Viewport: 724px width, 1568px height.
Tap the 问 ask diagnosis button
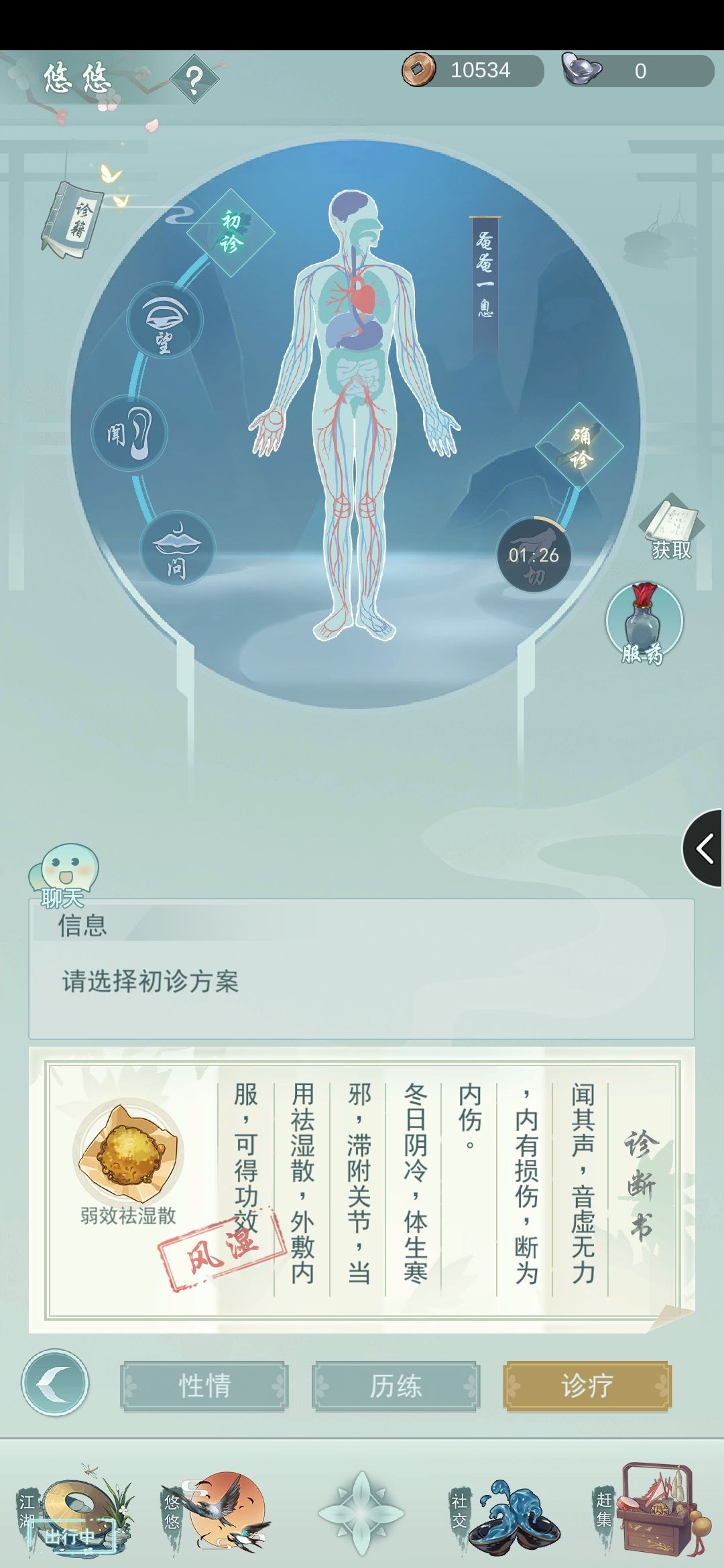coord(178,549)
